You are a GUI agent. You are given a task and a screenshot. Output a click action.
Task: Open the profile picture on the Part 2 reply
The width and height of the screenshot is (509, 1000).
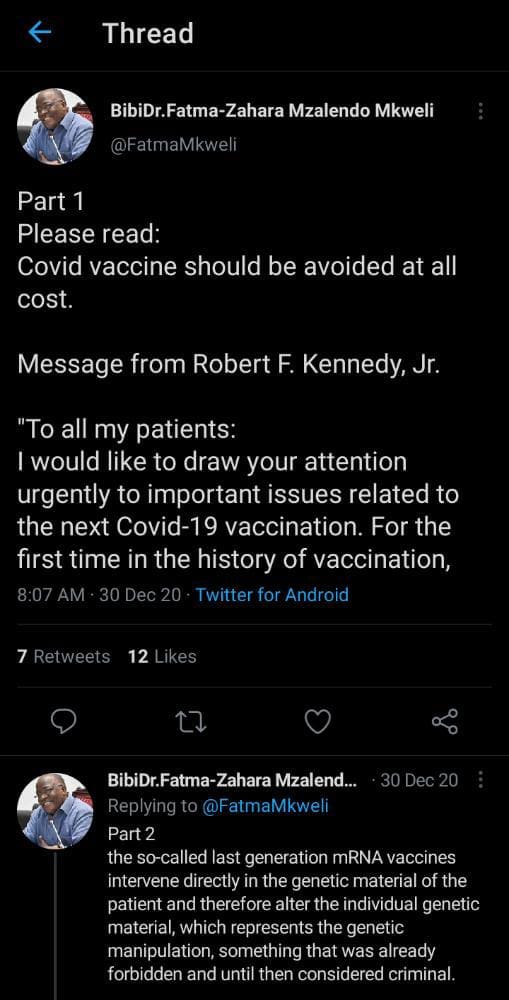pyautogui.click(x=55, y=811)
